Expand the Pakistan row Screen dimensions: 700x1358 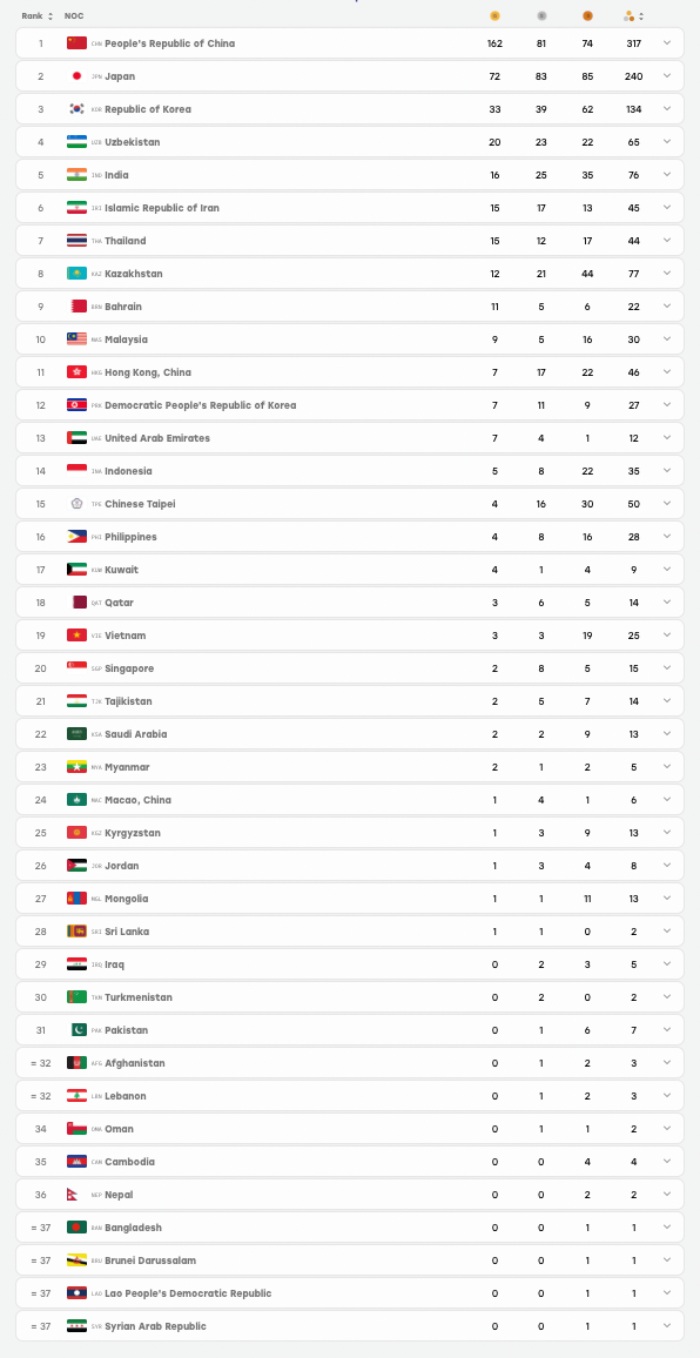667,1030
